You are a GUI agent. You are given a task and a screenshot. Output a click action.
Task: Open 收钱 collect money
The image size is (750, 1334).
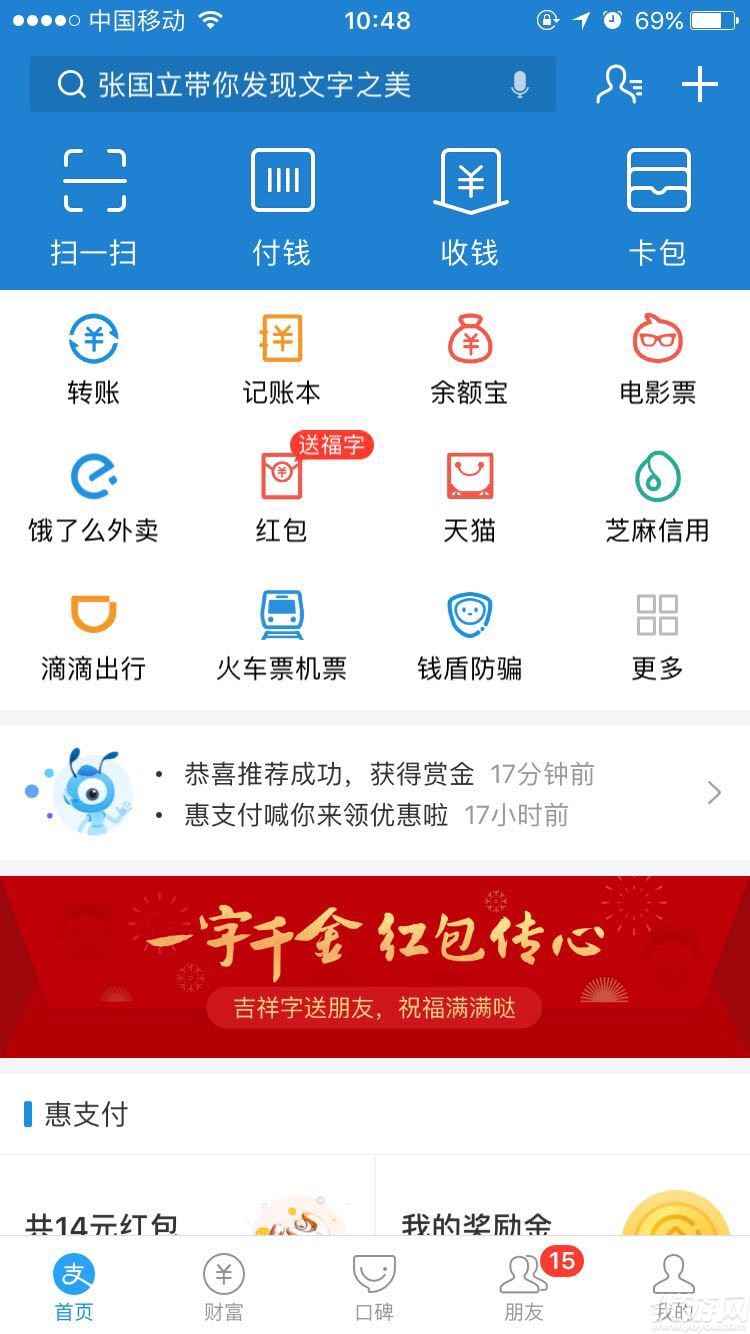tap(470, 205)
